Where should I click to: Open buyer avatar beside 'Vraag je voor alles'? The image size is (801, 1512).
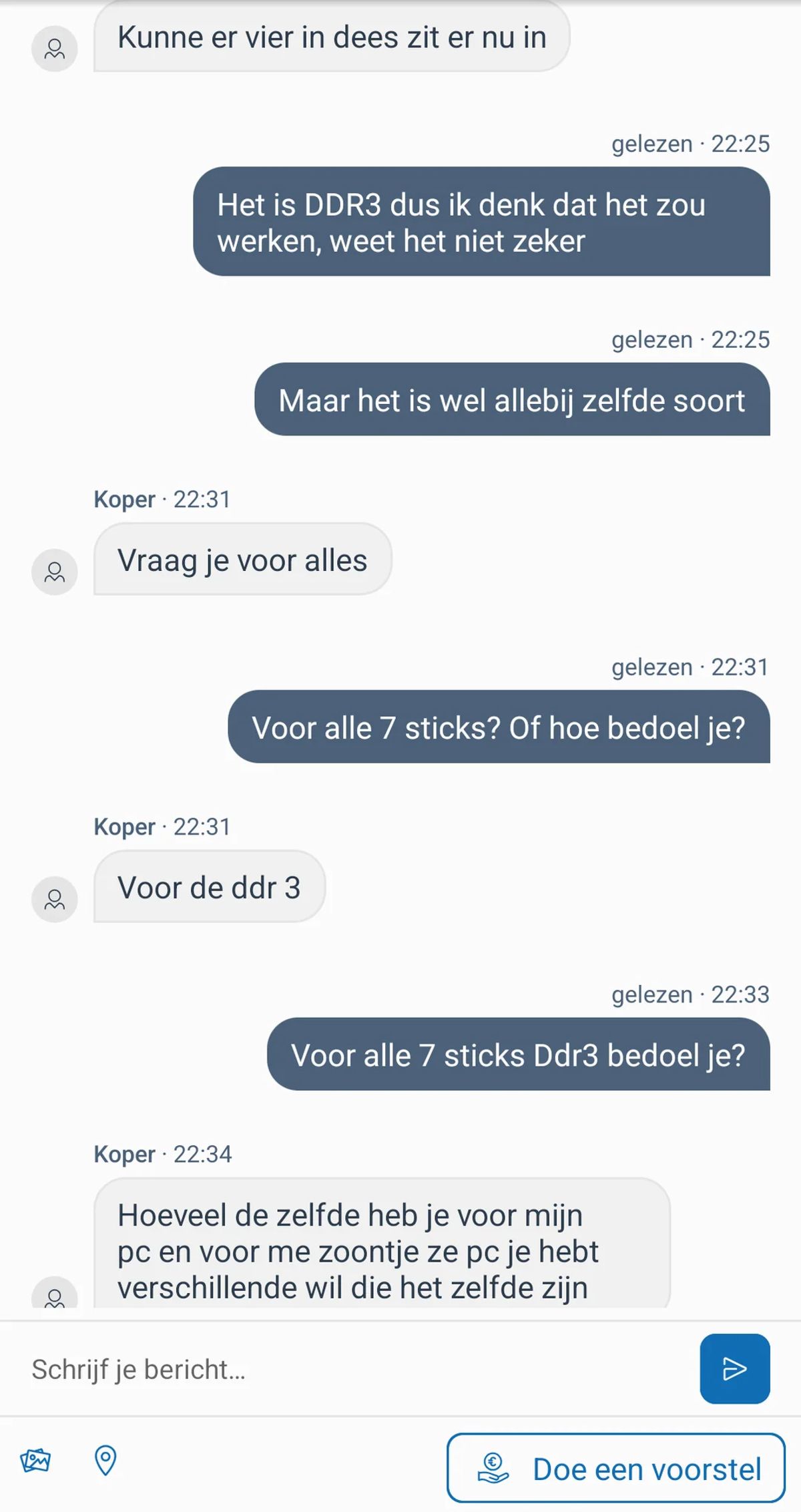[x=55, y=572]
